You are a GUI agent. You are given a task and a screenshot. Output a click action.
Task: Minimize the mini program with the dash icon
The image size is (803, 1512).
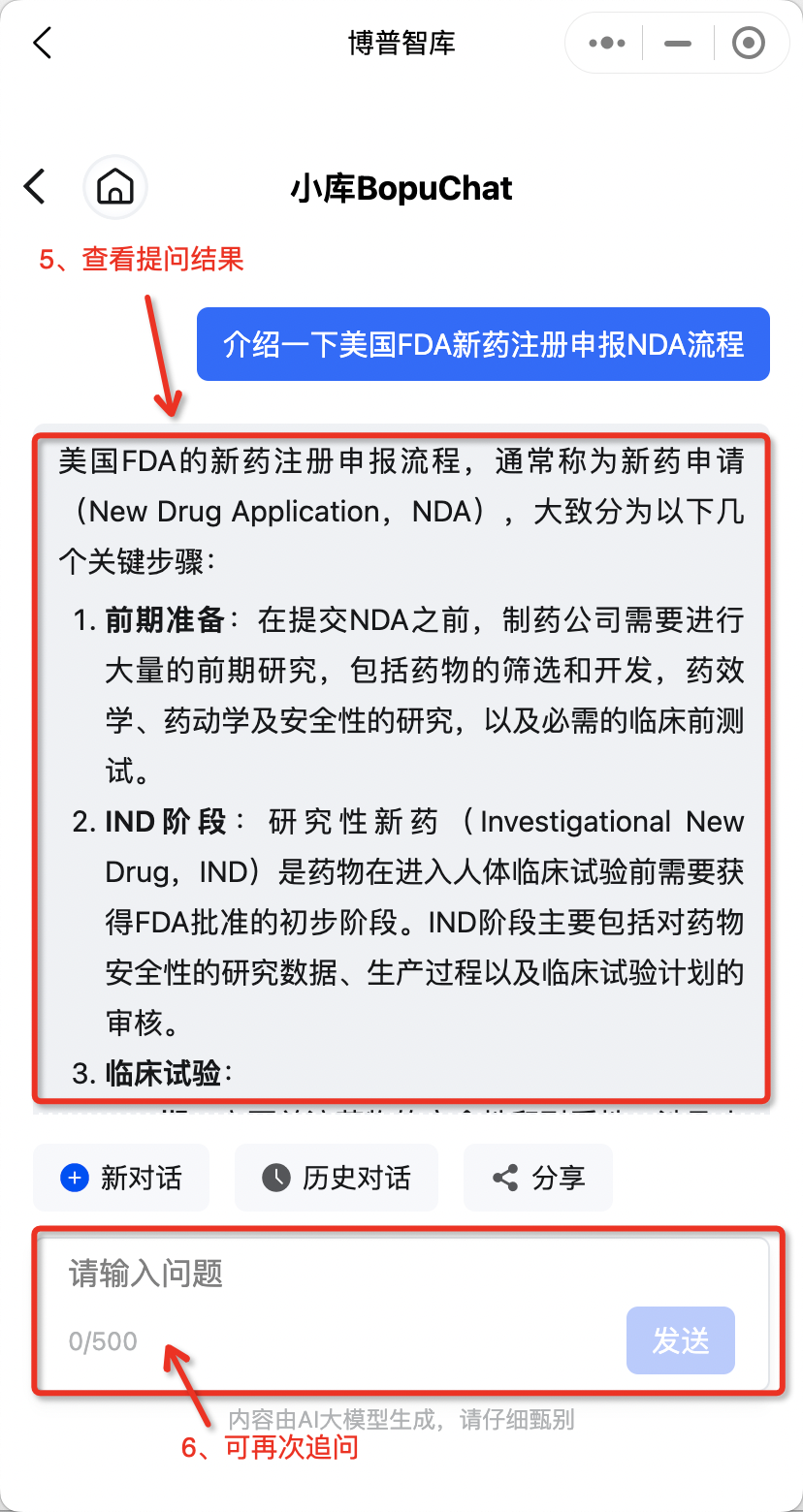tap(677, 44)
